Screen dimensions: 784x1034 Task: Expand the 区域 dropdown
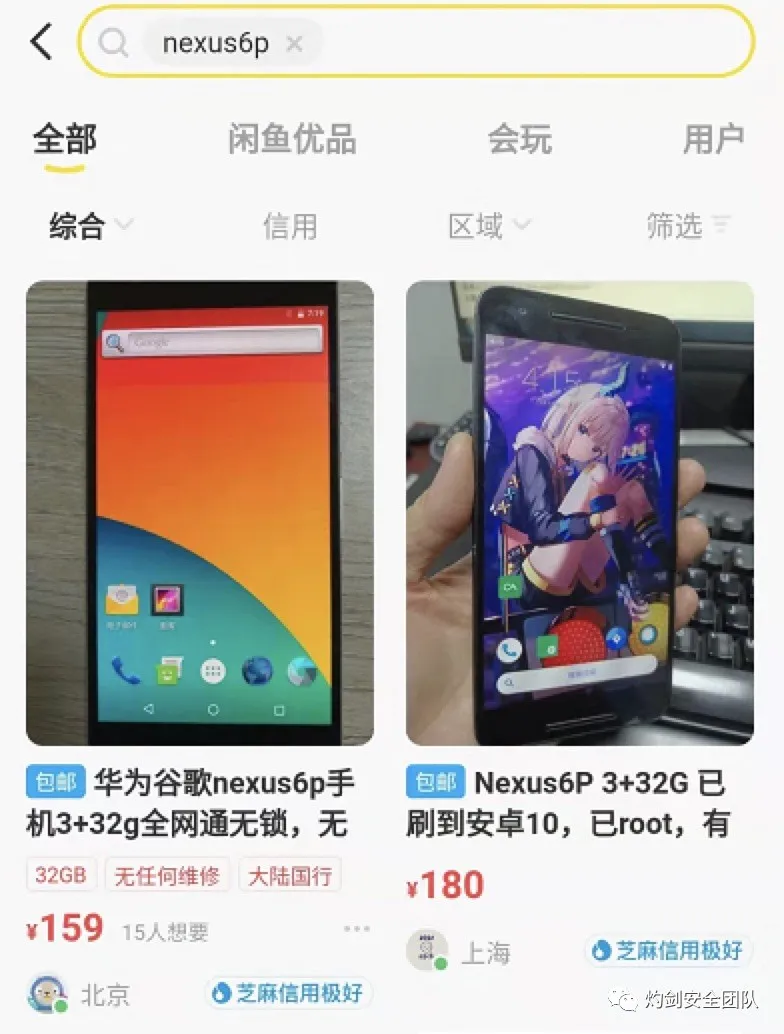coord(489,226)
